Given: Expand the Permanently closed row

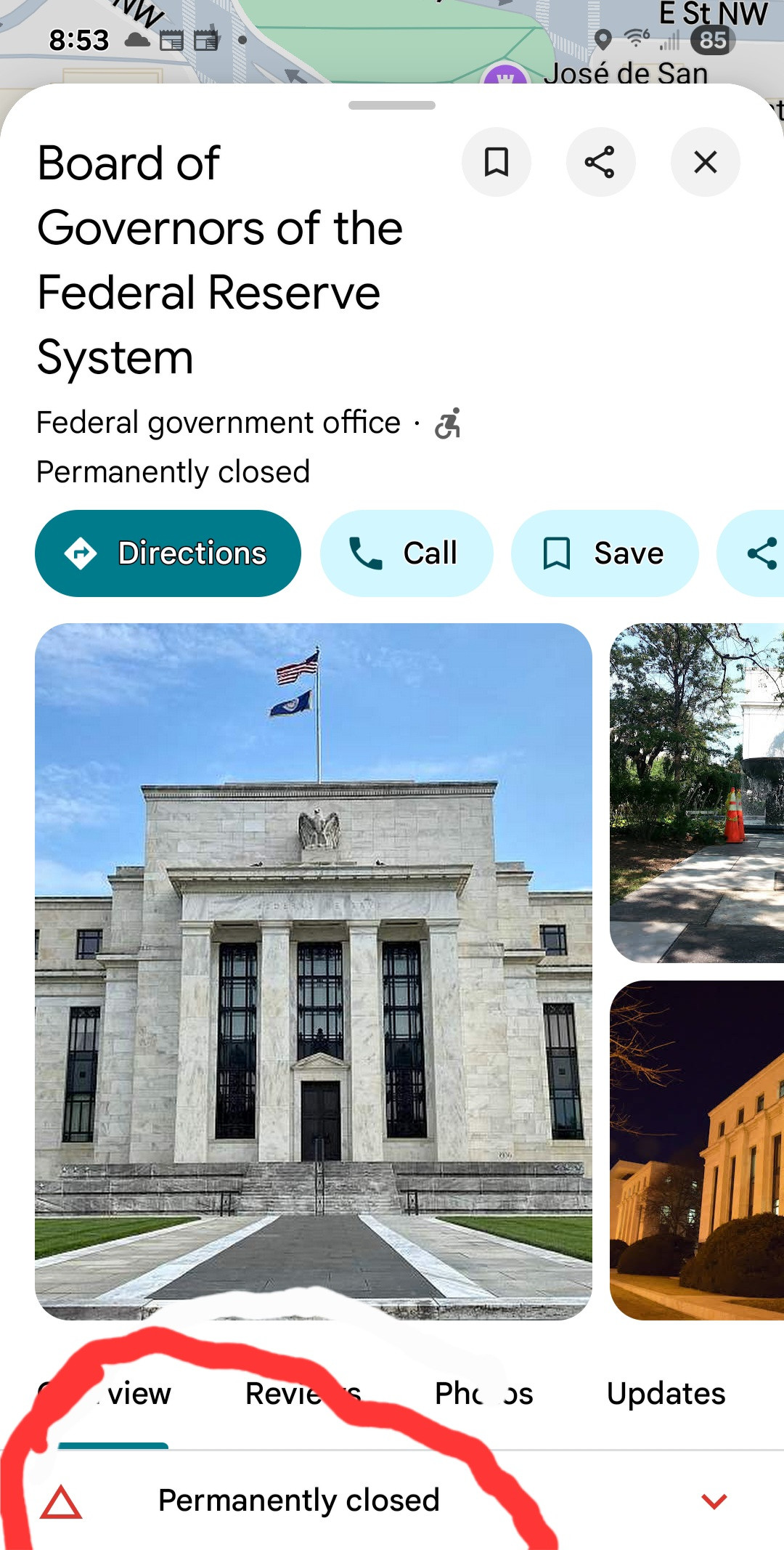Looking at the screenshot, I should pyautogui.click(x=714, y=1501).
